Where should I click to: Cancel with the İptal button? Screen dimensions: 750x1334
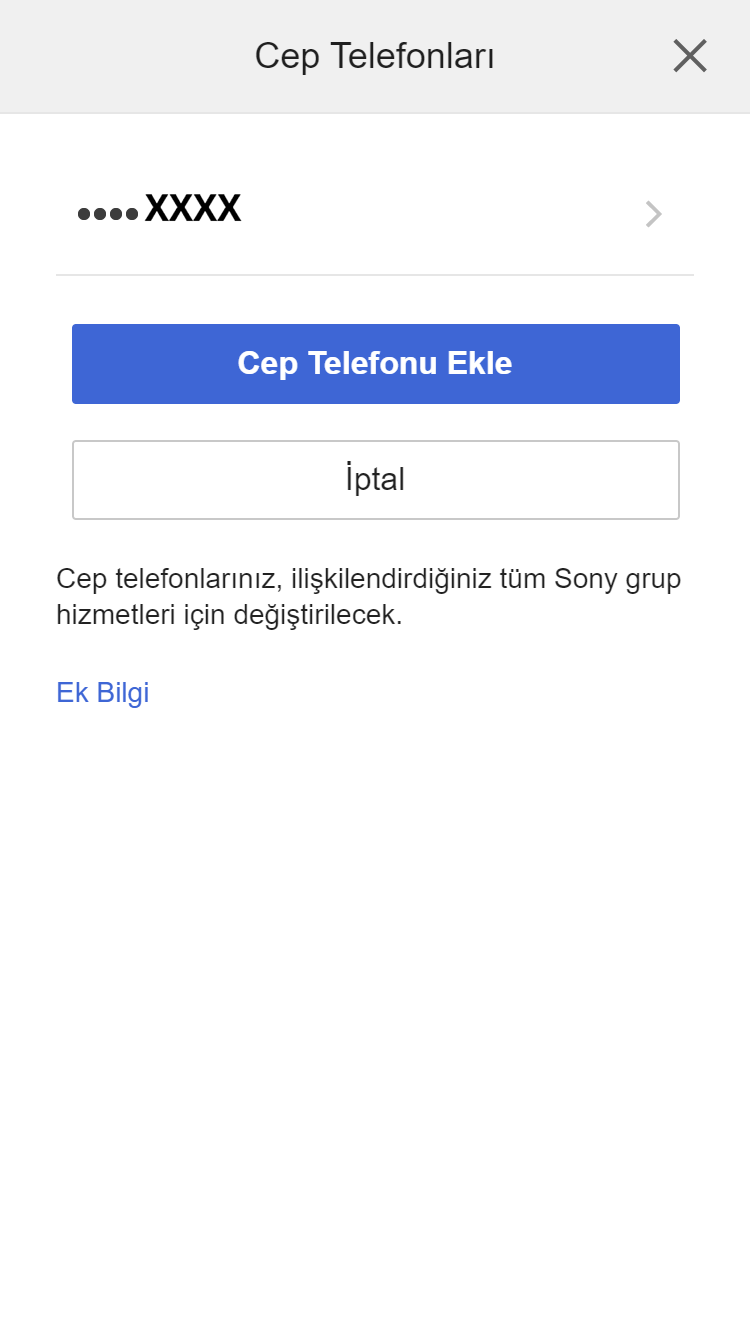click(375, 480)
